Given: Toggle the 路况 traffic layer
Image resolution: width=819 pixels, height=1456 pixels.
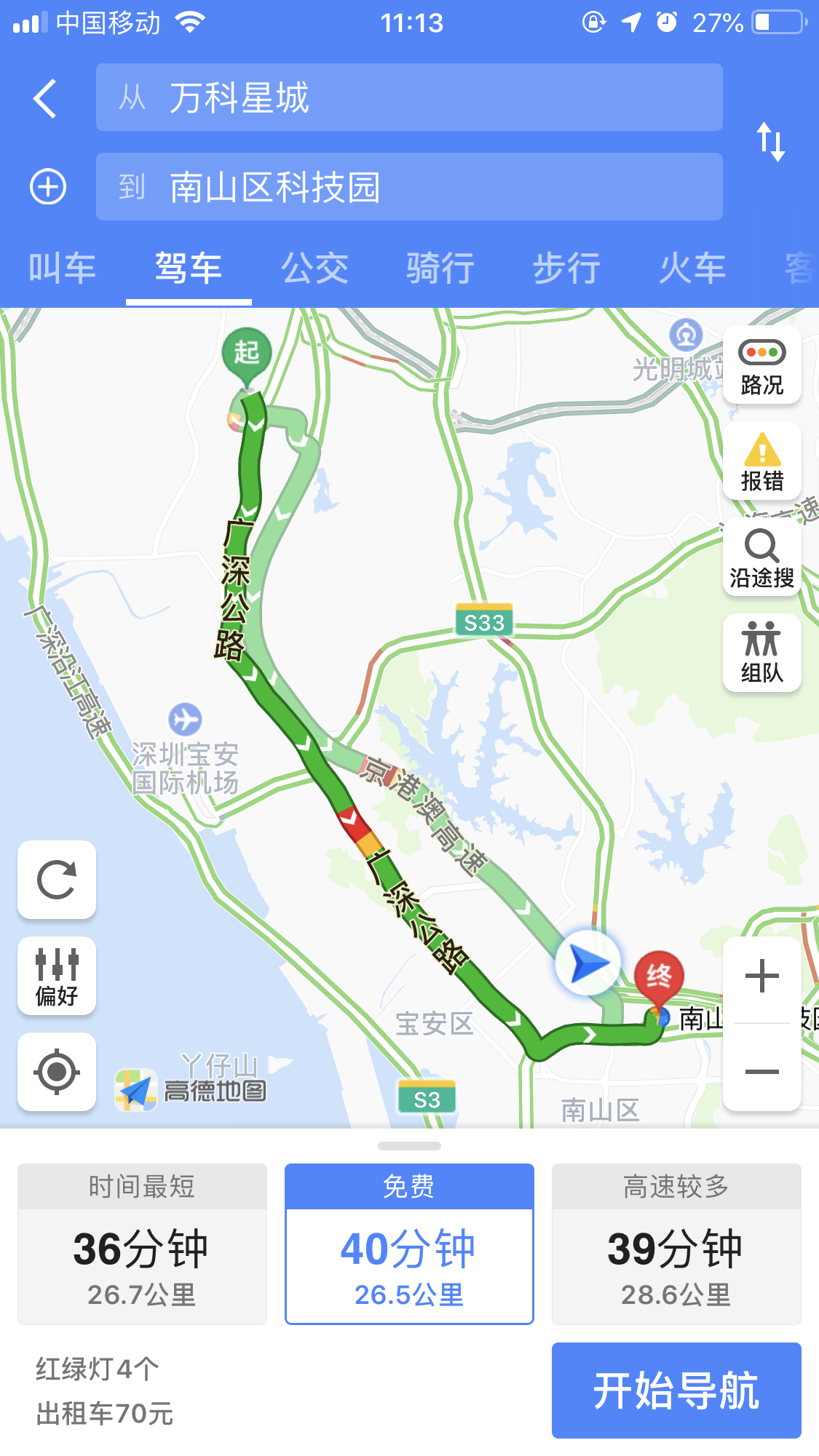Looking at the screenshot, I should click(761, 366).
